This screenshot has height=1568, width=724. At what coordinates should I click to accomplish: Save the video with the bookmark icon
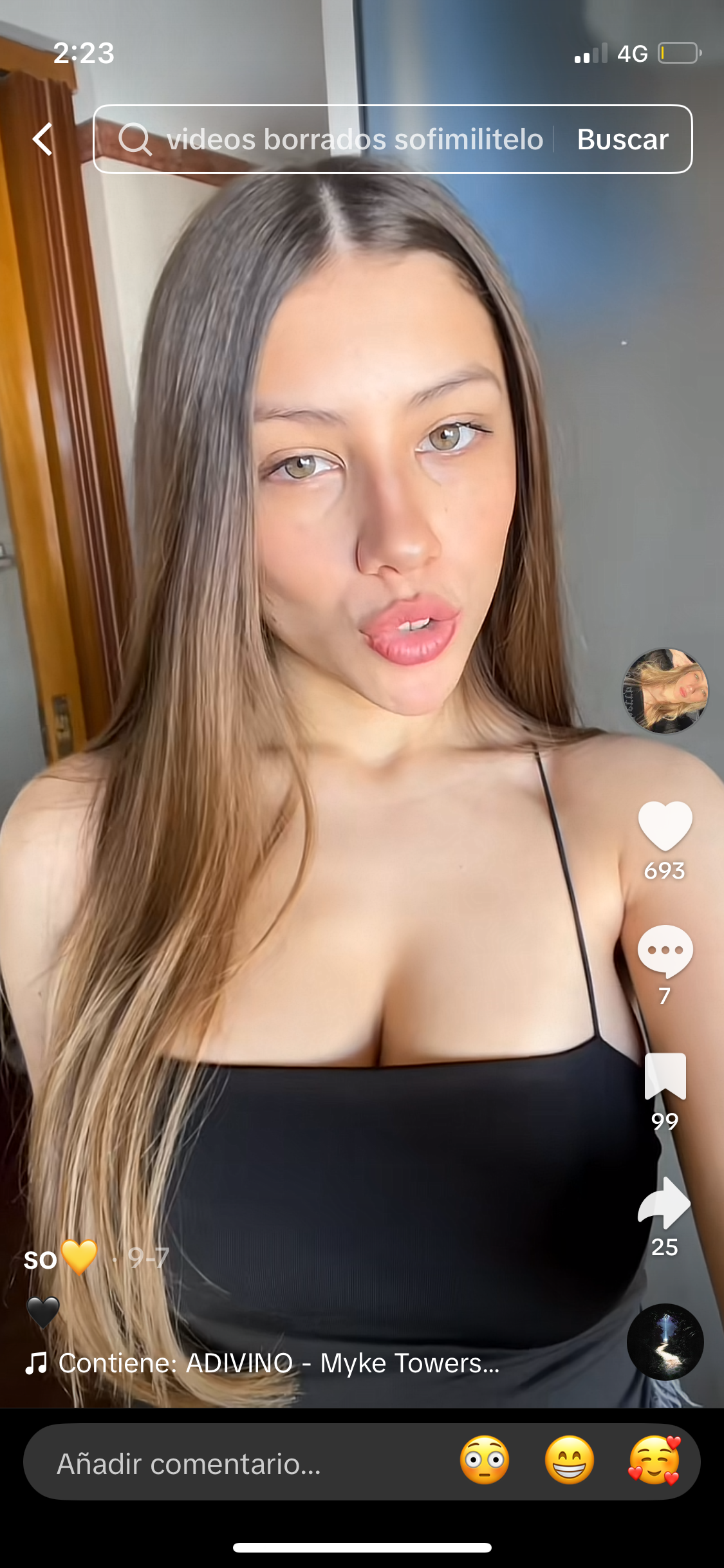tap(665, 1077)
